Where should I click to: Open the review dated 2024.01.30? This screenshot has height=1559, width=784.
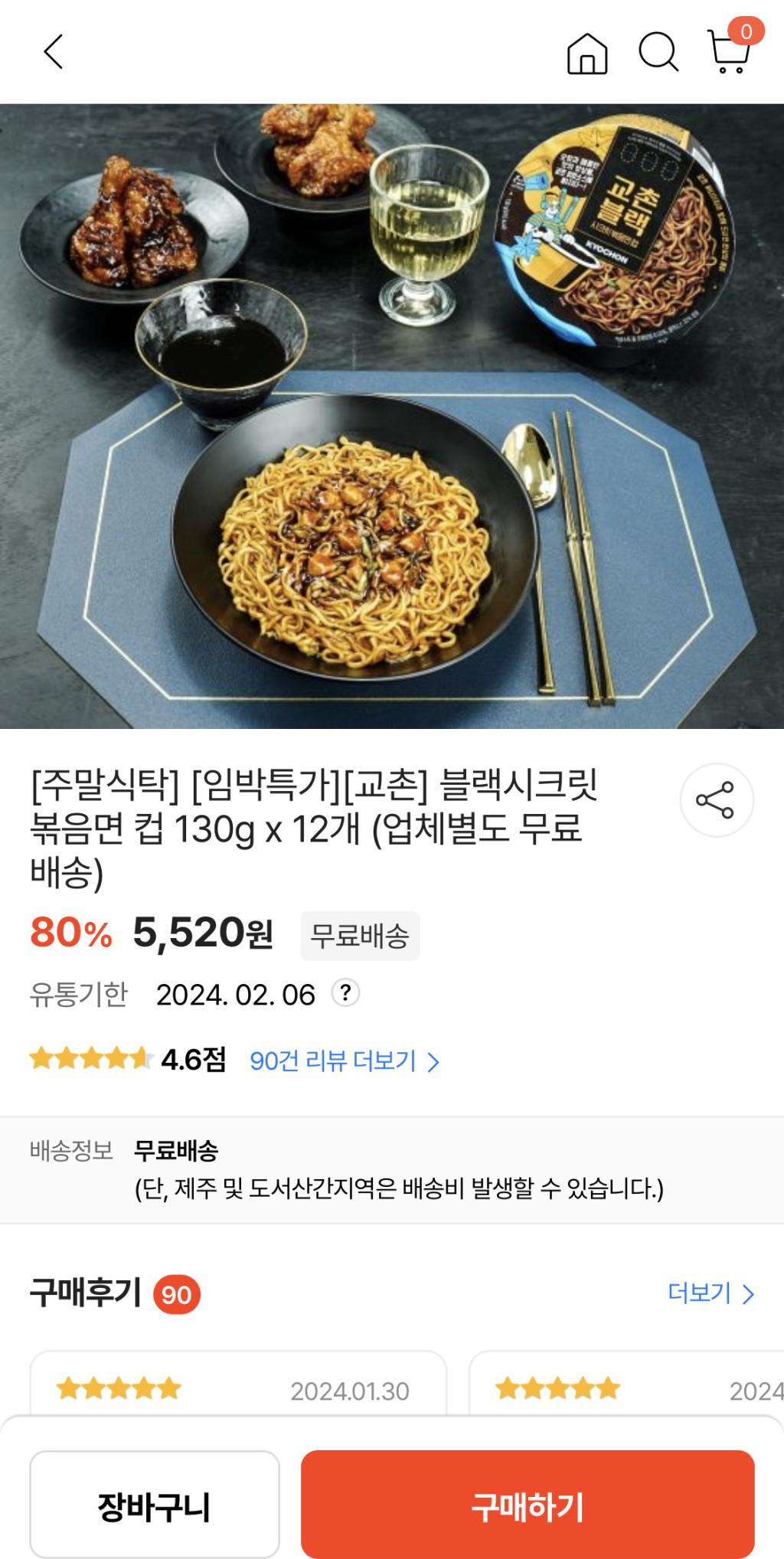click(x=237, y=1386)
